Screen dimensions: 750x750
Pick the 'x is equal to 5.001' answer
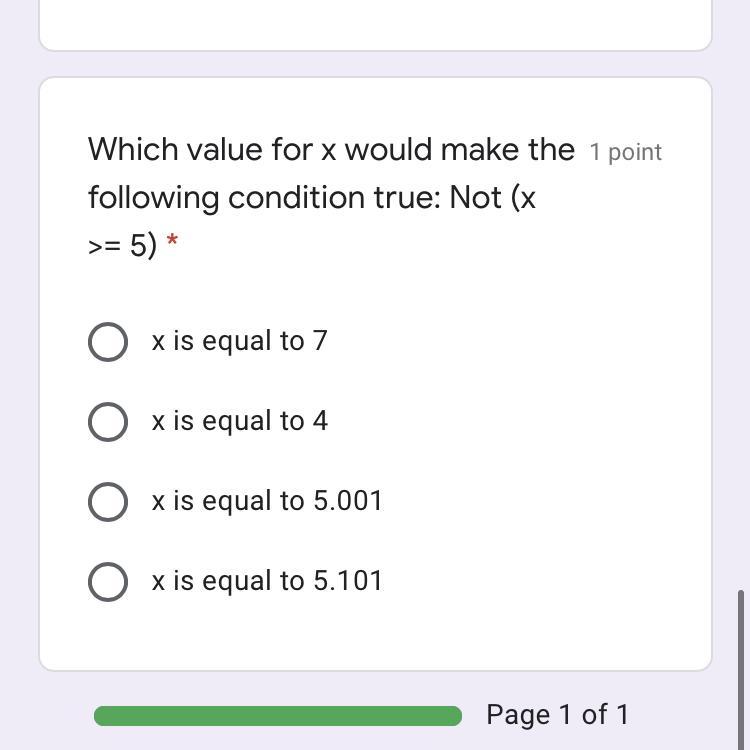[x=108, y=501]
